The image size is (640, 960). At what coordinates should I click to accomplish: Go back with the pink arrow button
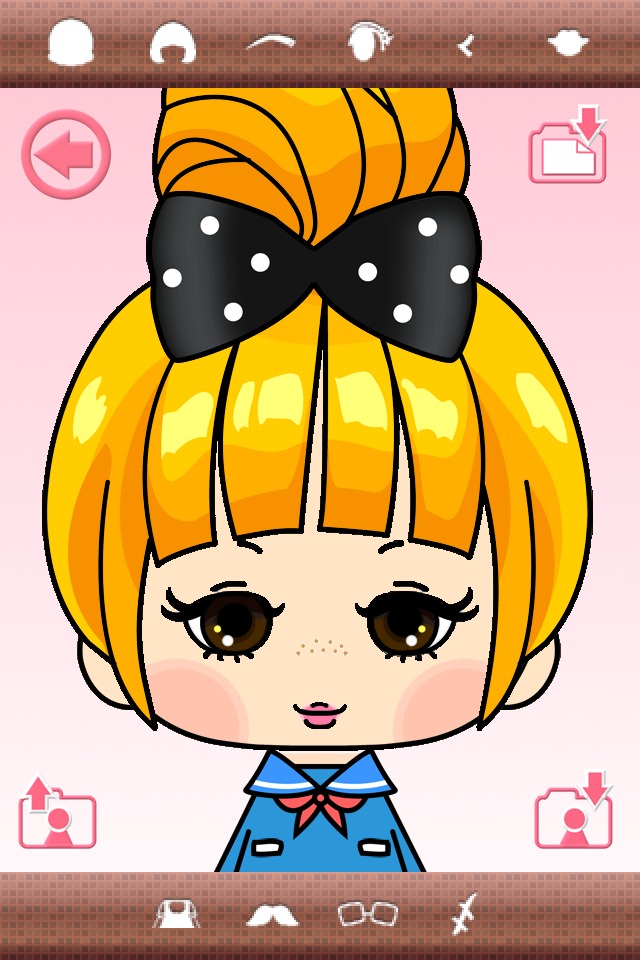(65, 154)
